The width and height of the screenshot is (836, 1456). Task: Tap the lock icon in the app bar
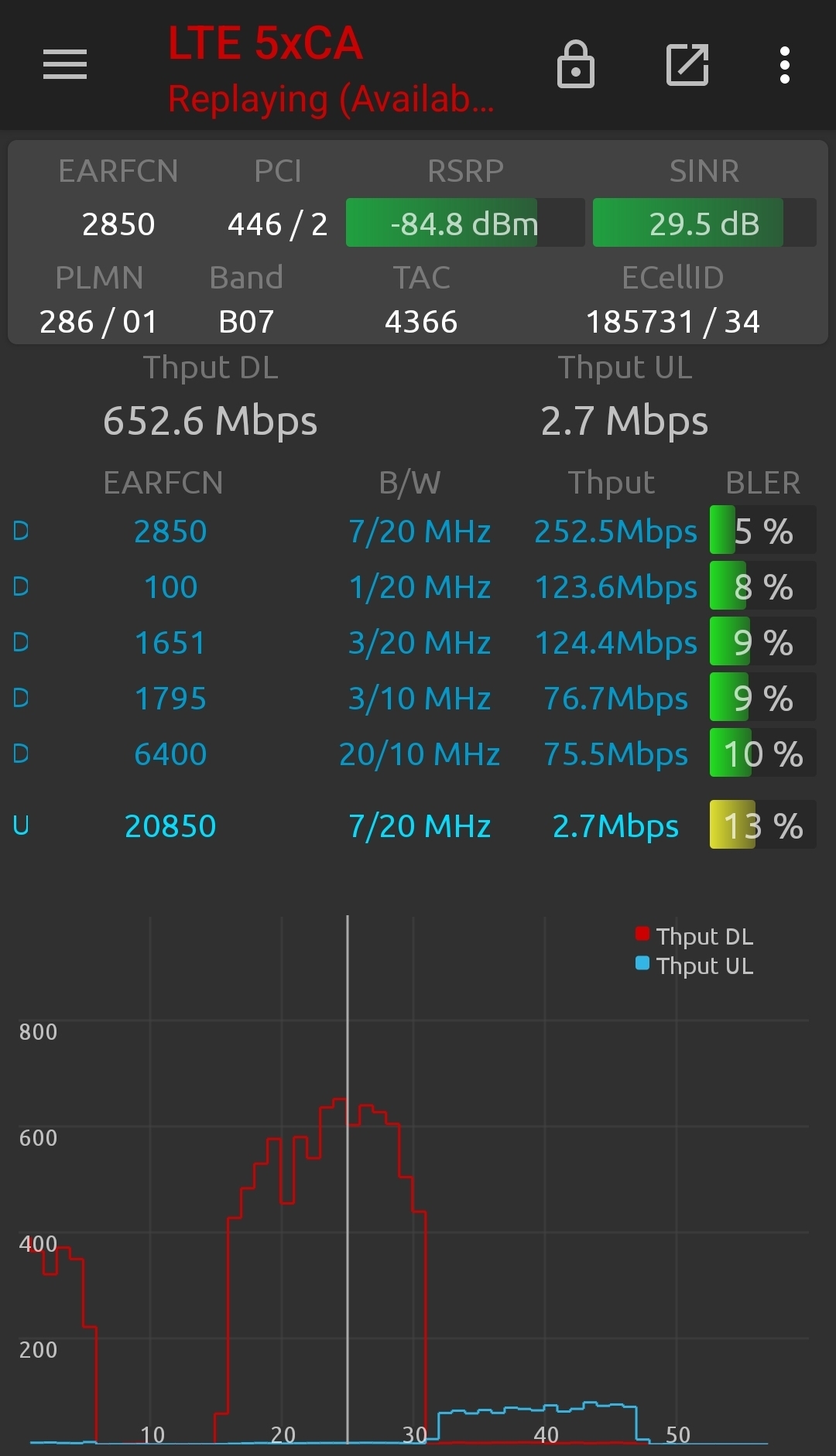(576, 64)
